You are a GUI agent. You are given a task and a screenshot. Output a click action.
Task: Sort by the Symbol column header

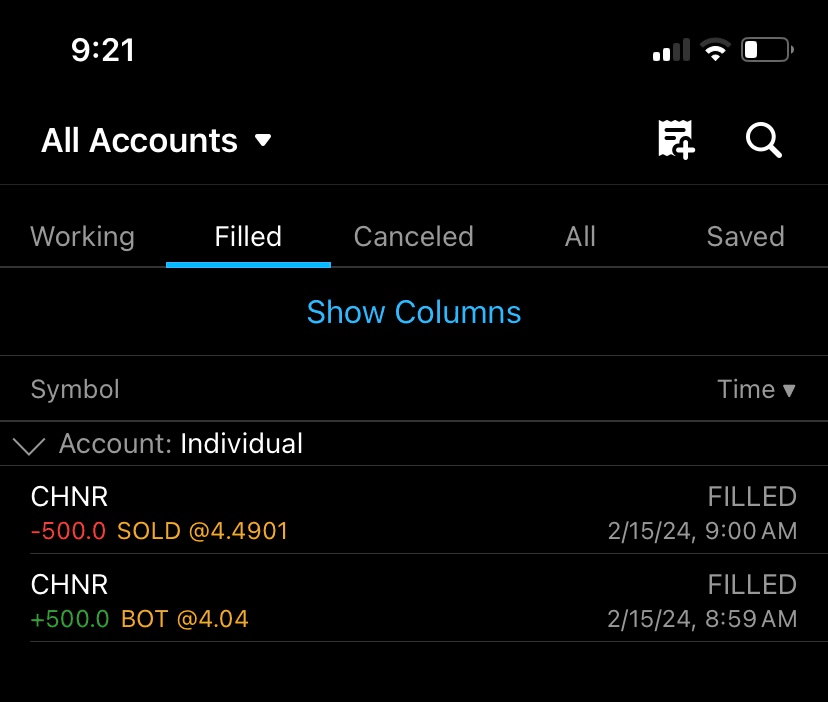[75, 390]
